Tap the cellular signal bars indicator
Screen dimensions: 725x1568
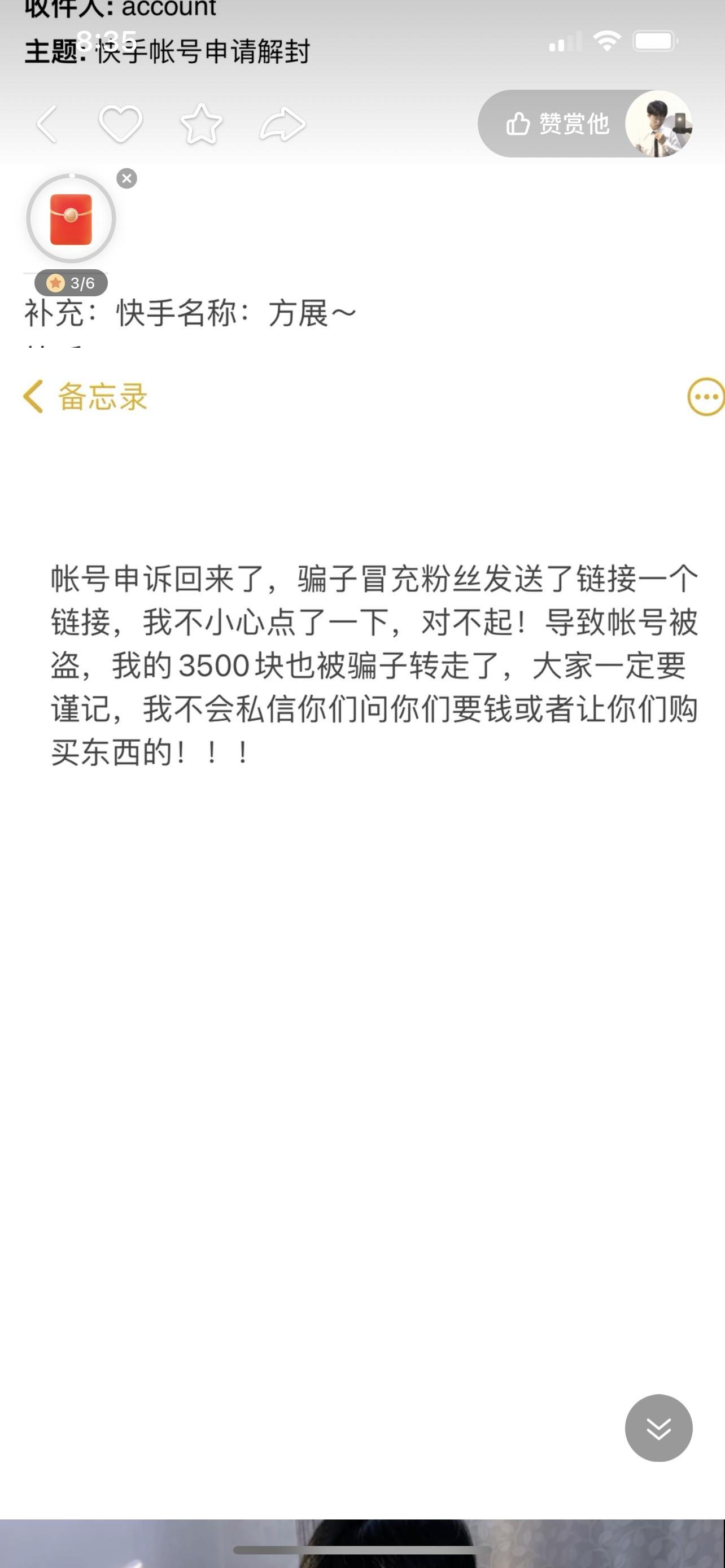(564, 41)
